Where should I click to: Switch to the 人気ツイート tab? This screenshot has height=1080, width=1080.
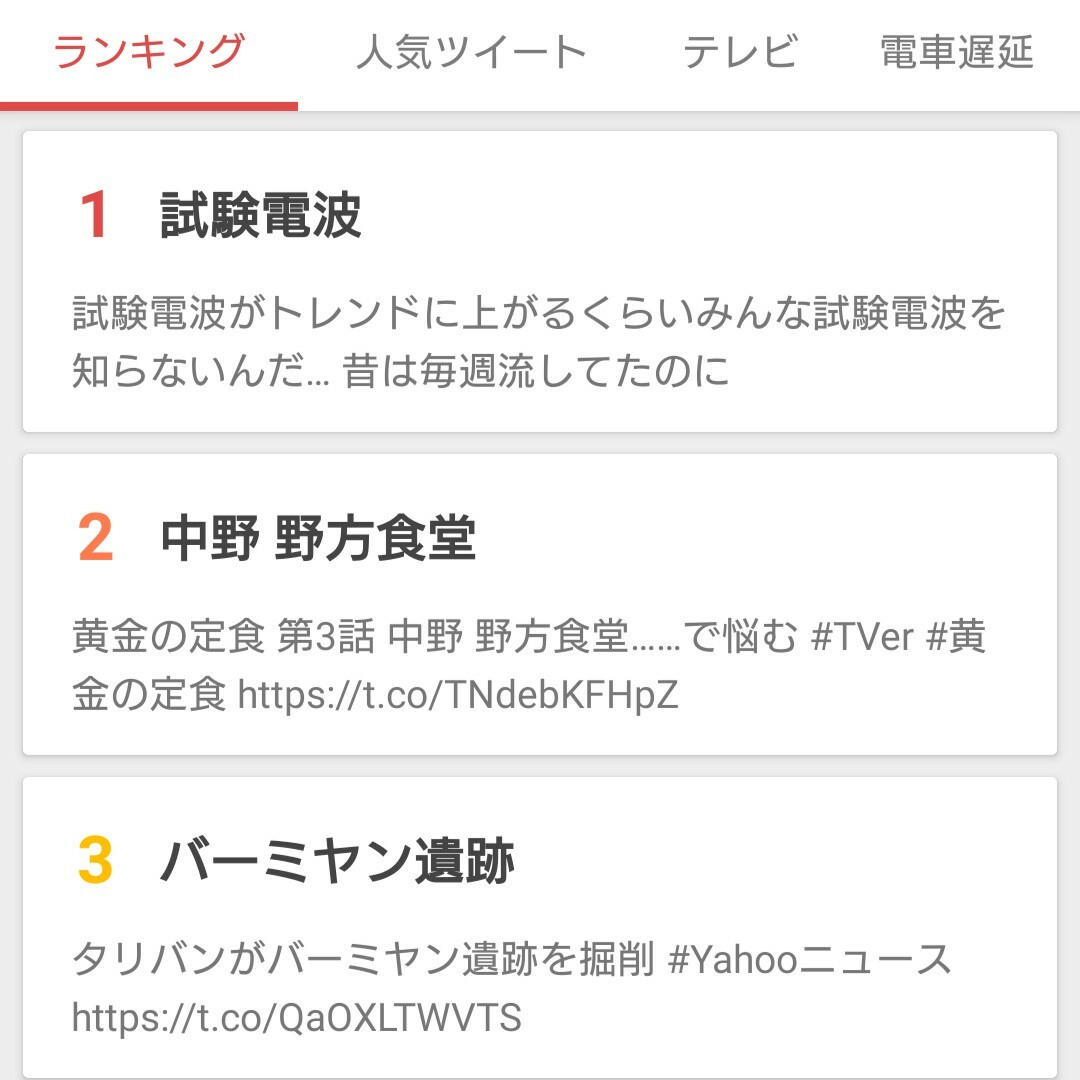click(x=471, y=52)
